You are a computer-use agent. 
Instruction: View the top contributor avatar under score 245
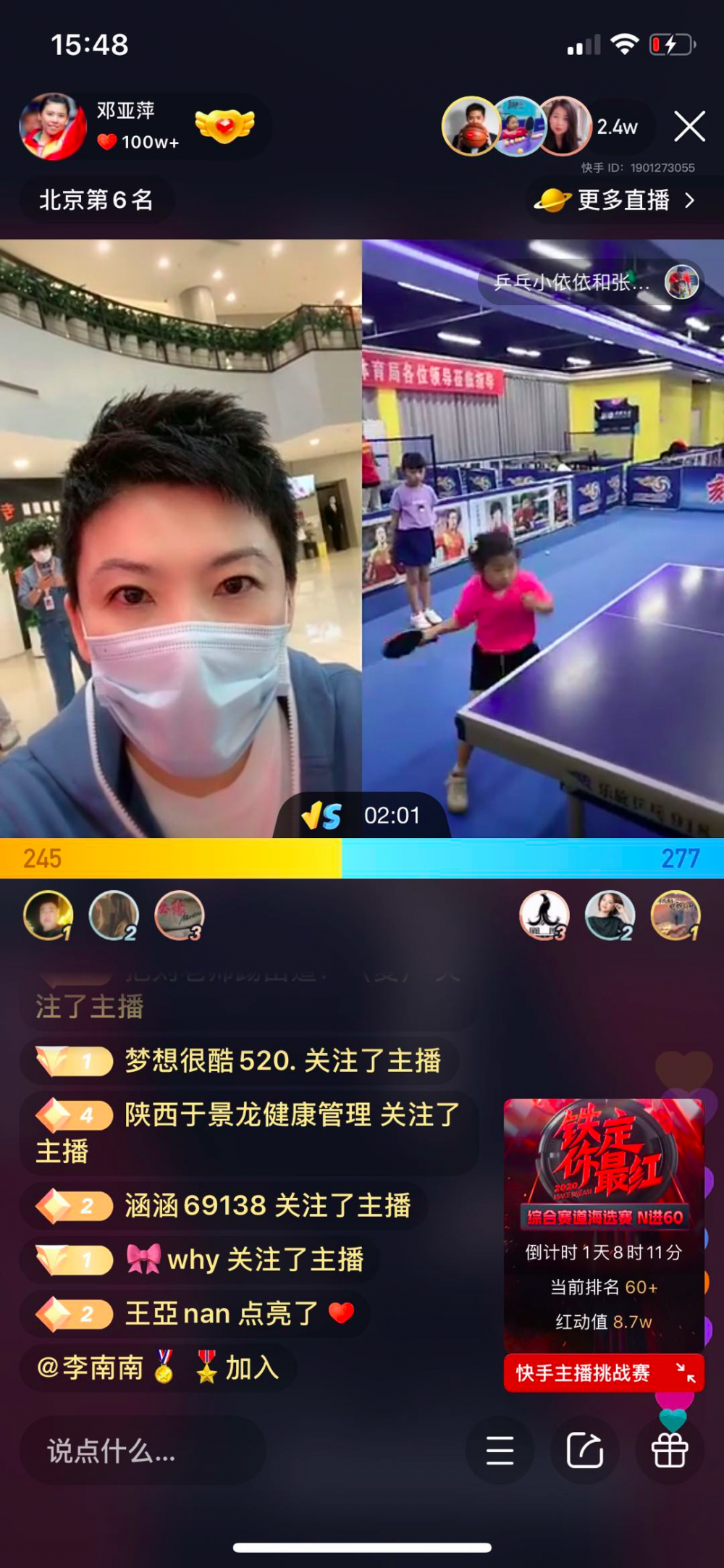(49, 915)
